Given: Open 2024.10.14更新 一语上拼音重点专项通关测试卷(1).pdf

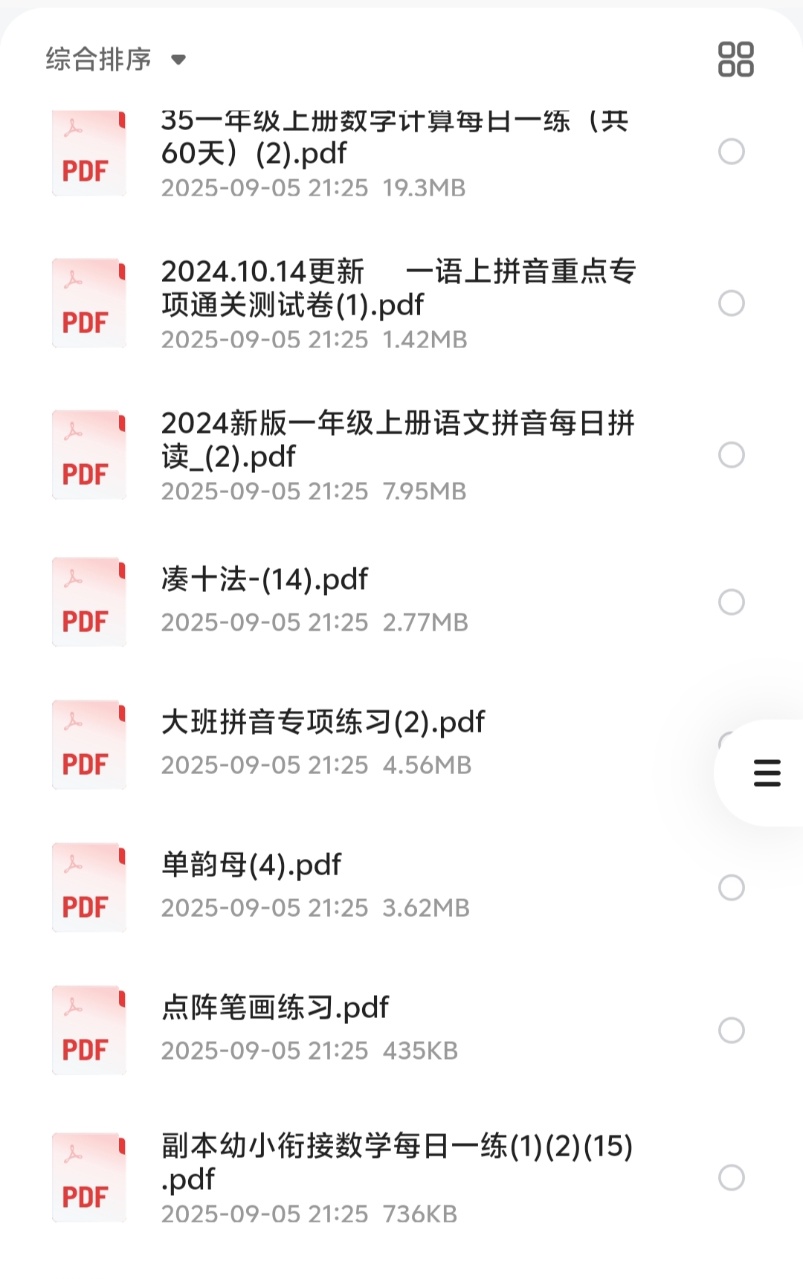Looking at the screenshot, I should click(398, 288).
